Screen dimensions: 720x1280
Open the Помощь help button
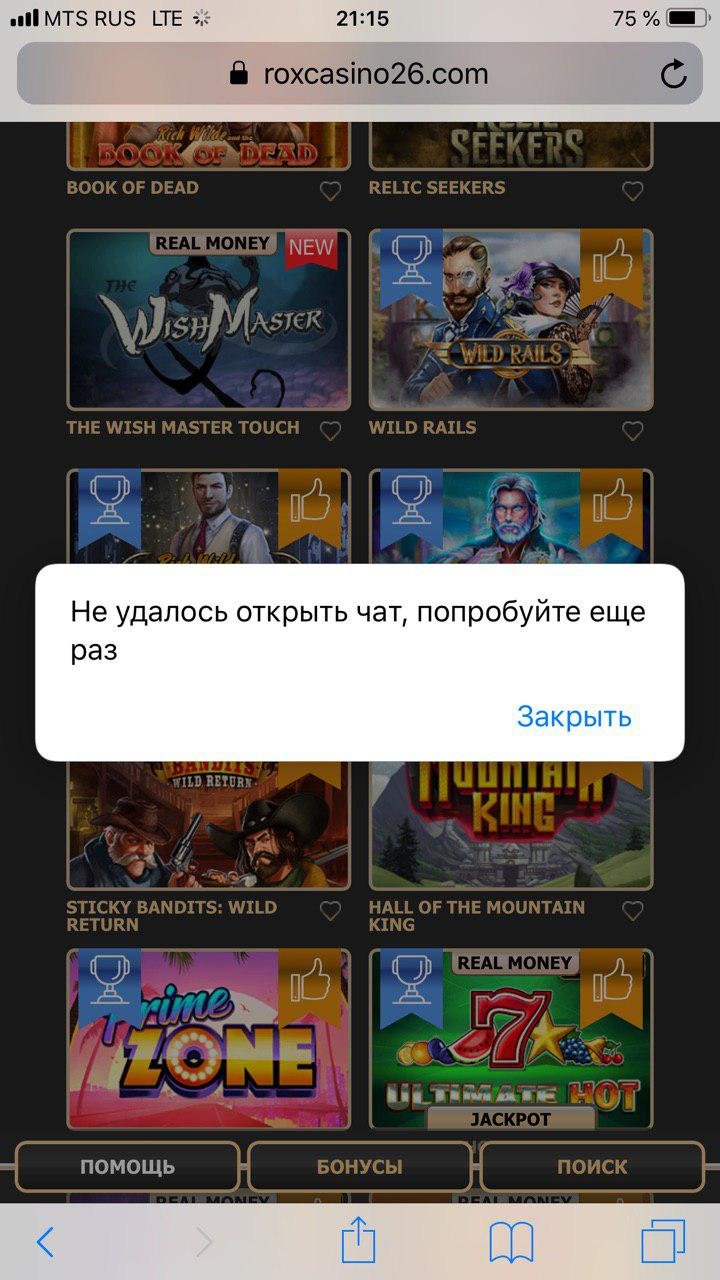[x=128, y=1167]
